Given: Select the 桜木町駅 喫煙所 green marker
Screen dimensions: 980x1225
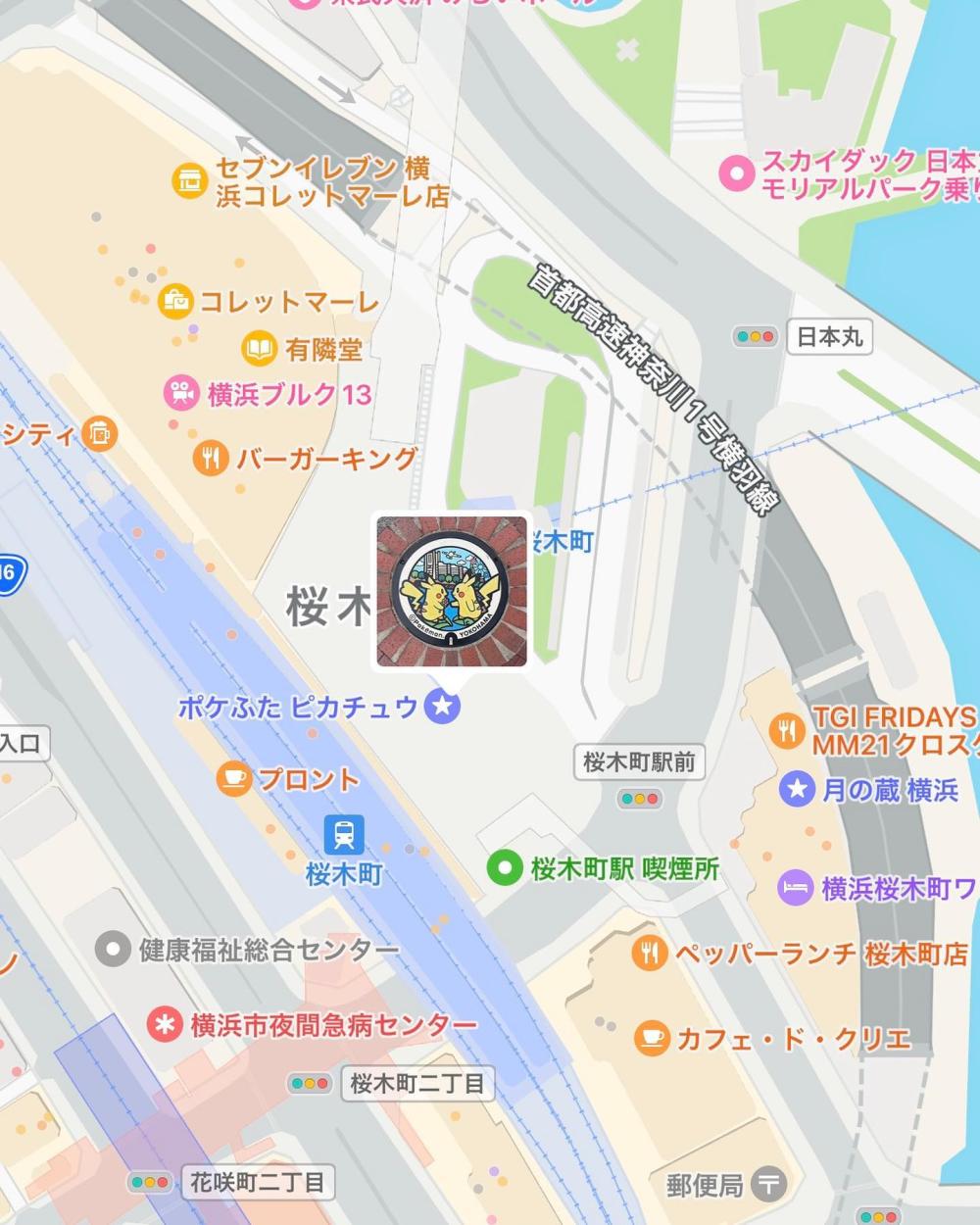Looking at the screenshot, I should click(506, 868).
